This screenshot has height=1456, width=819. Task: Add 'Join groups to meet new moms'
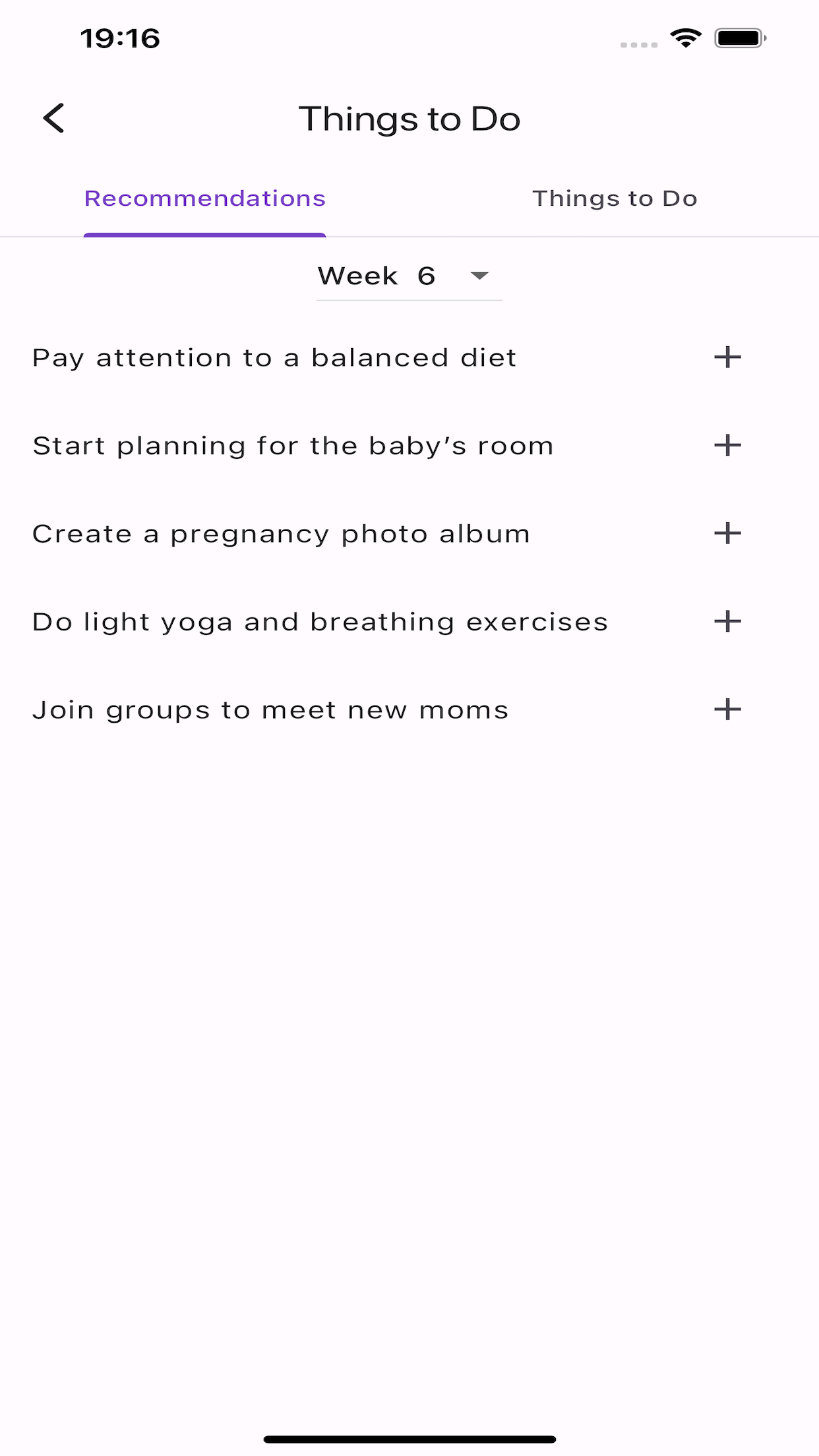(728, 710)
